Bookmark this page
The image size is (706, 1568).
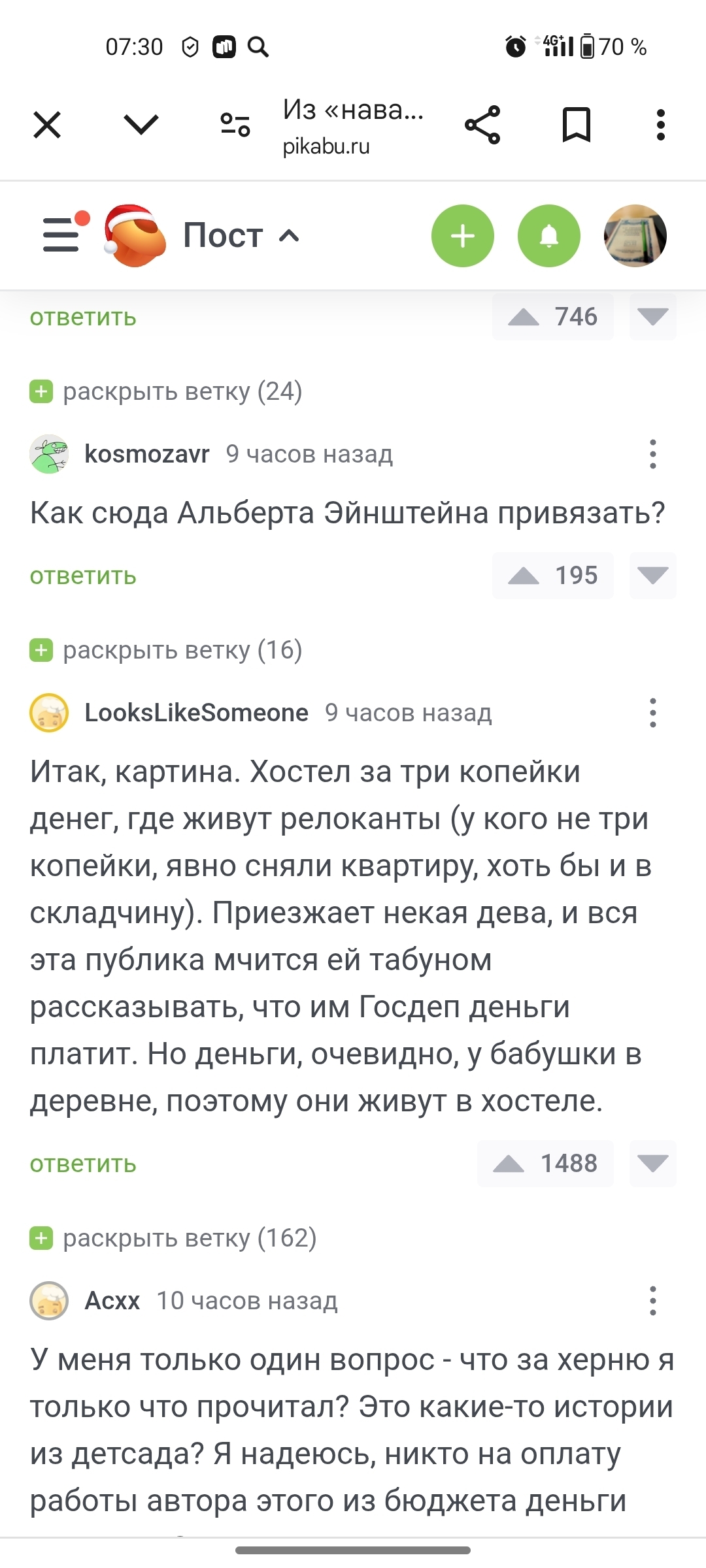point(577,125)
